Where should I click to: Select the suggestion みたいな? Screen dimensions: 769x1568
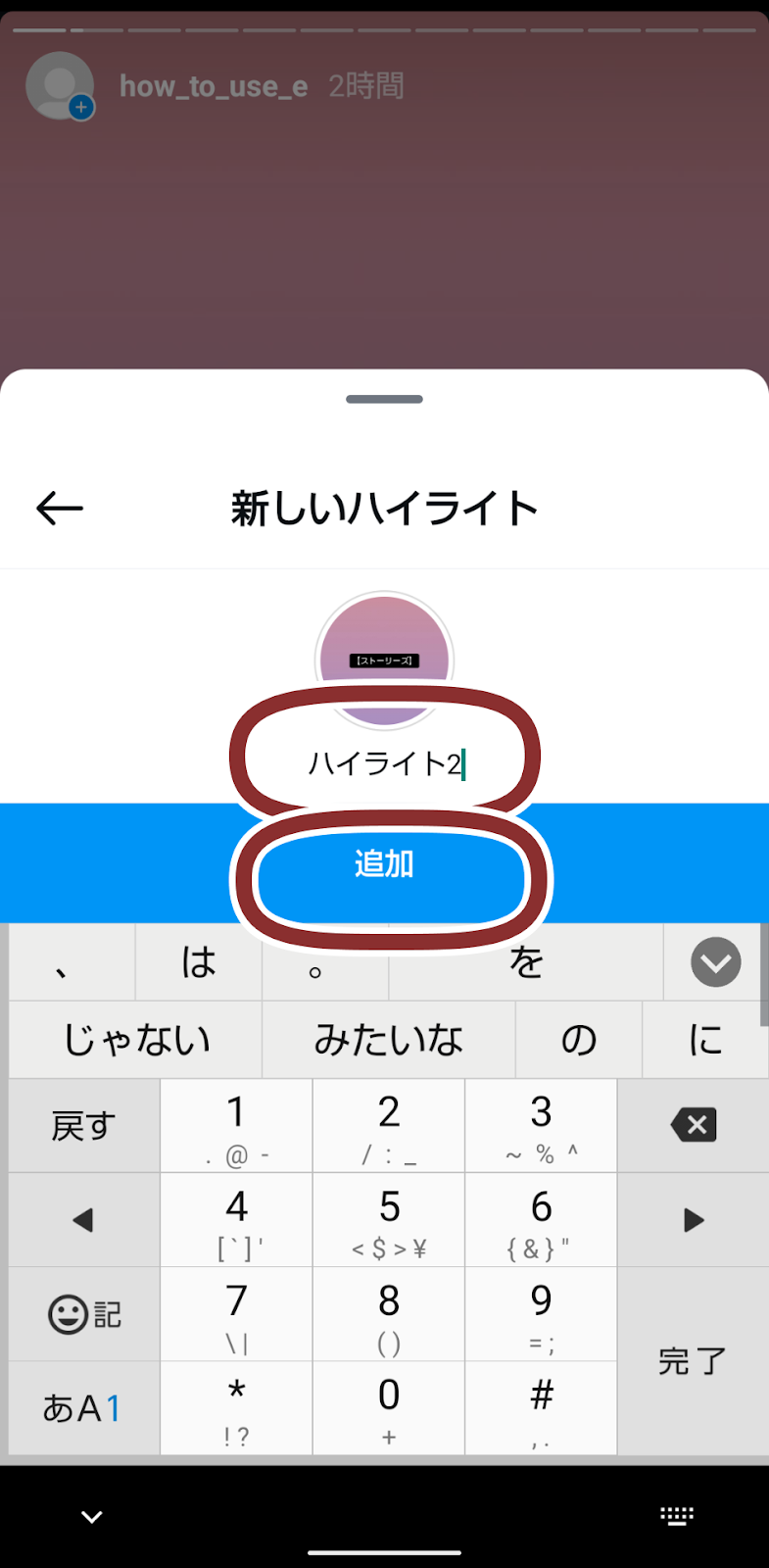[388, 1040]
